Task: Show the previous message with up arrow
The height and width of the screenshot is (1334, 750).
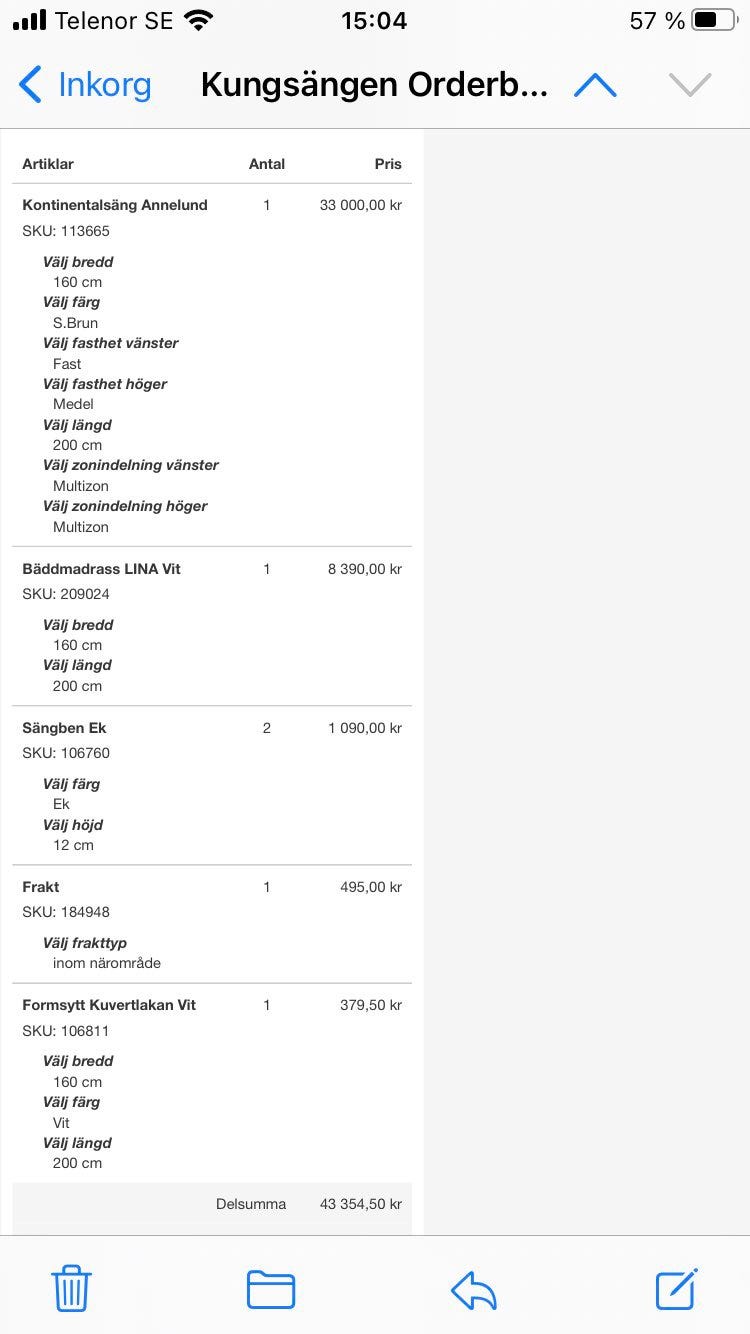Action: [595, 86]
